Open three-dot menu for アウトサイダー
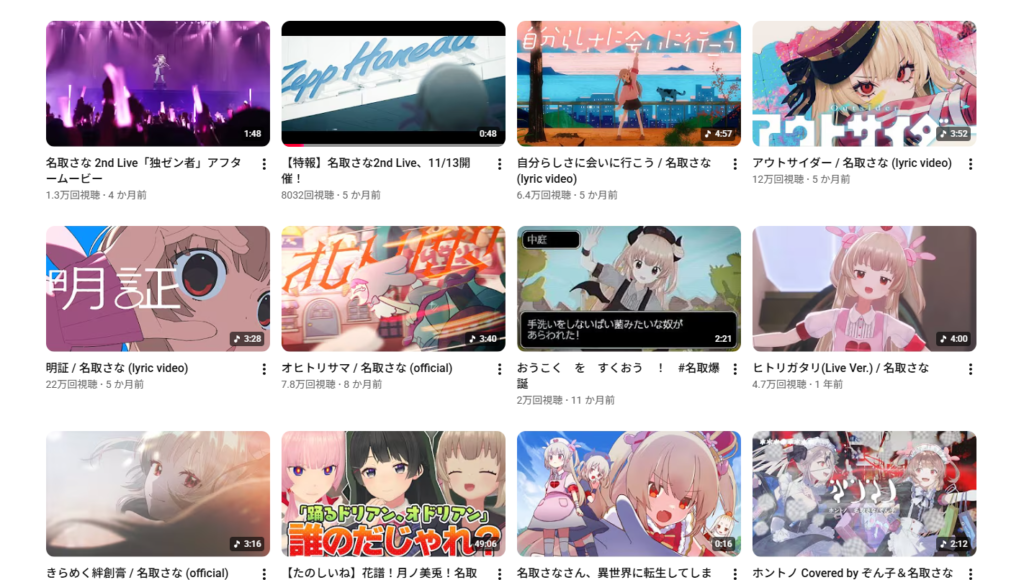Image resolution: width=1024 pixels, height=580 pixels. (x=971, y=164)
